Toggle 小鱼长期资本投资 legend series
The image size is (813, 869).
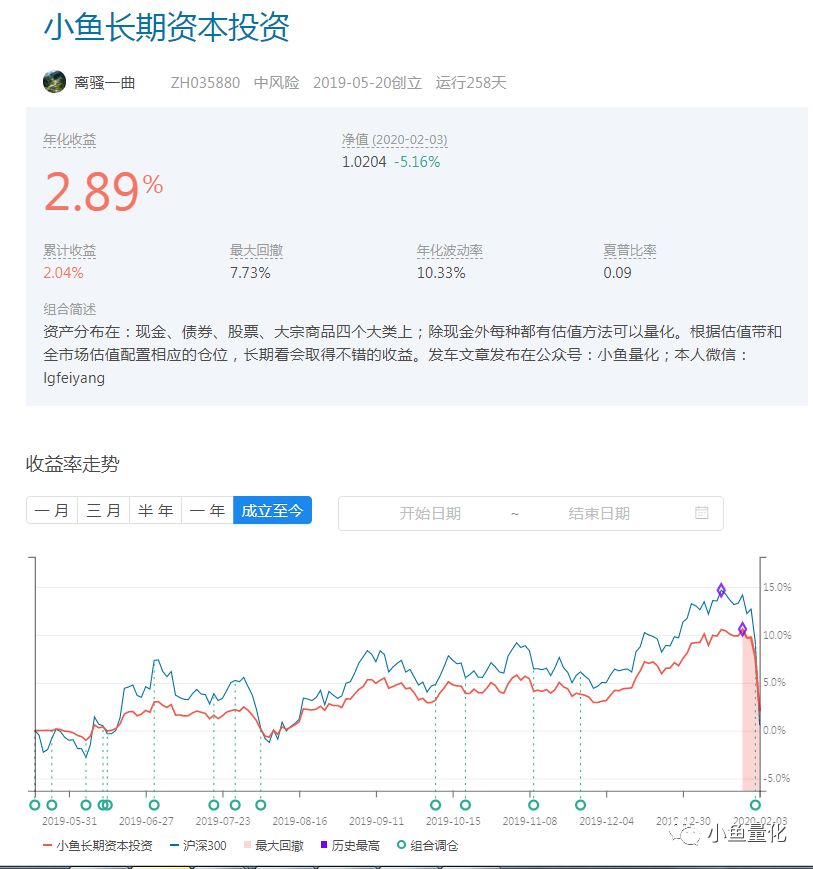click(98, 846)
